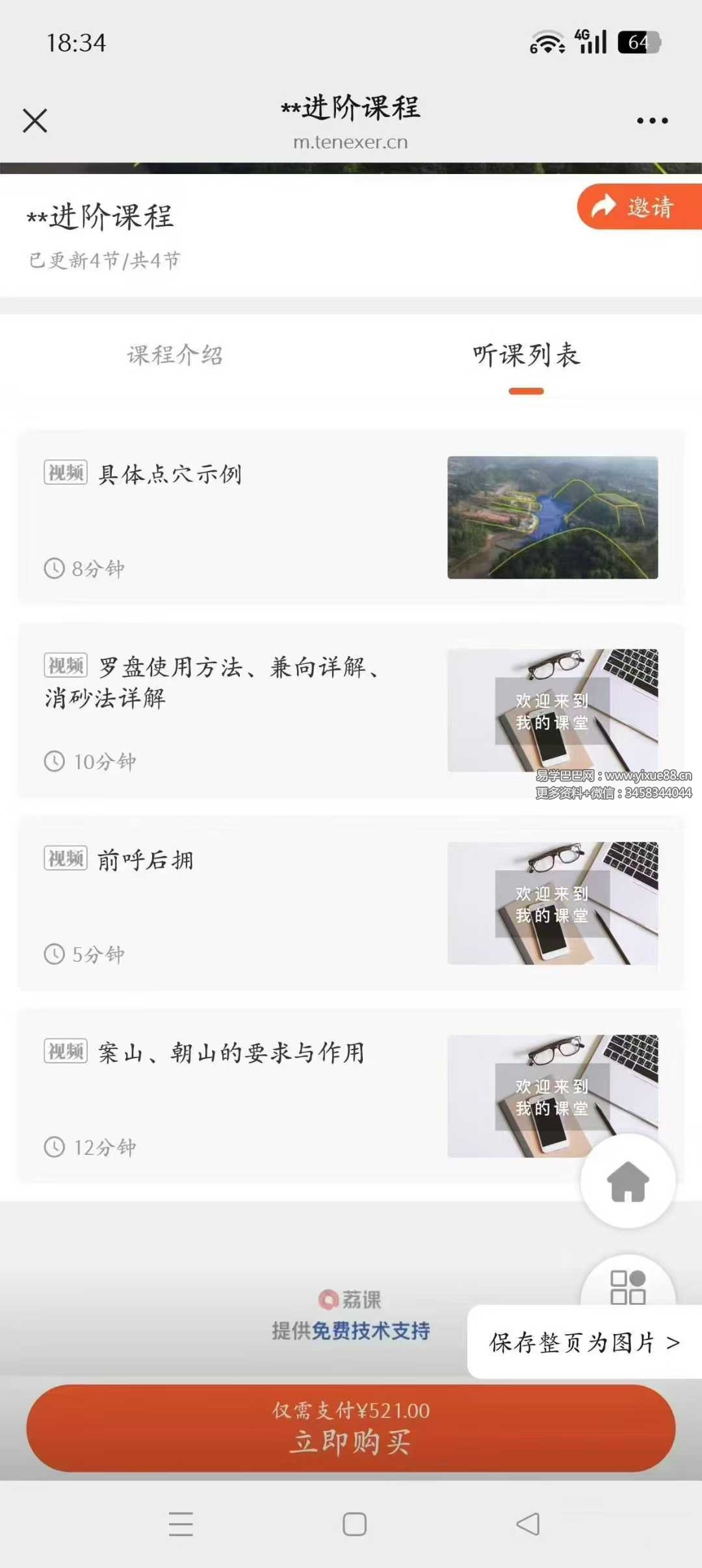Go back with the system back button
This screenshot has width=702, height=1568.
coord(528,1524)
